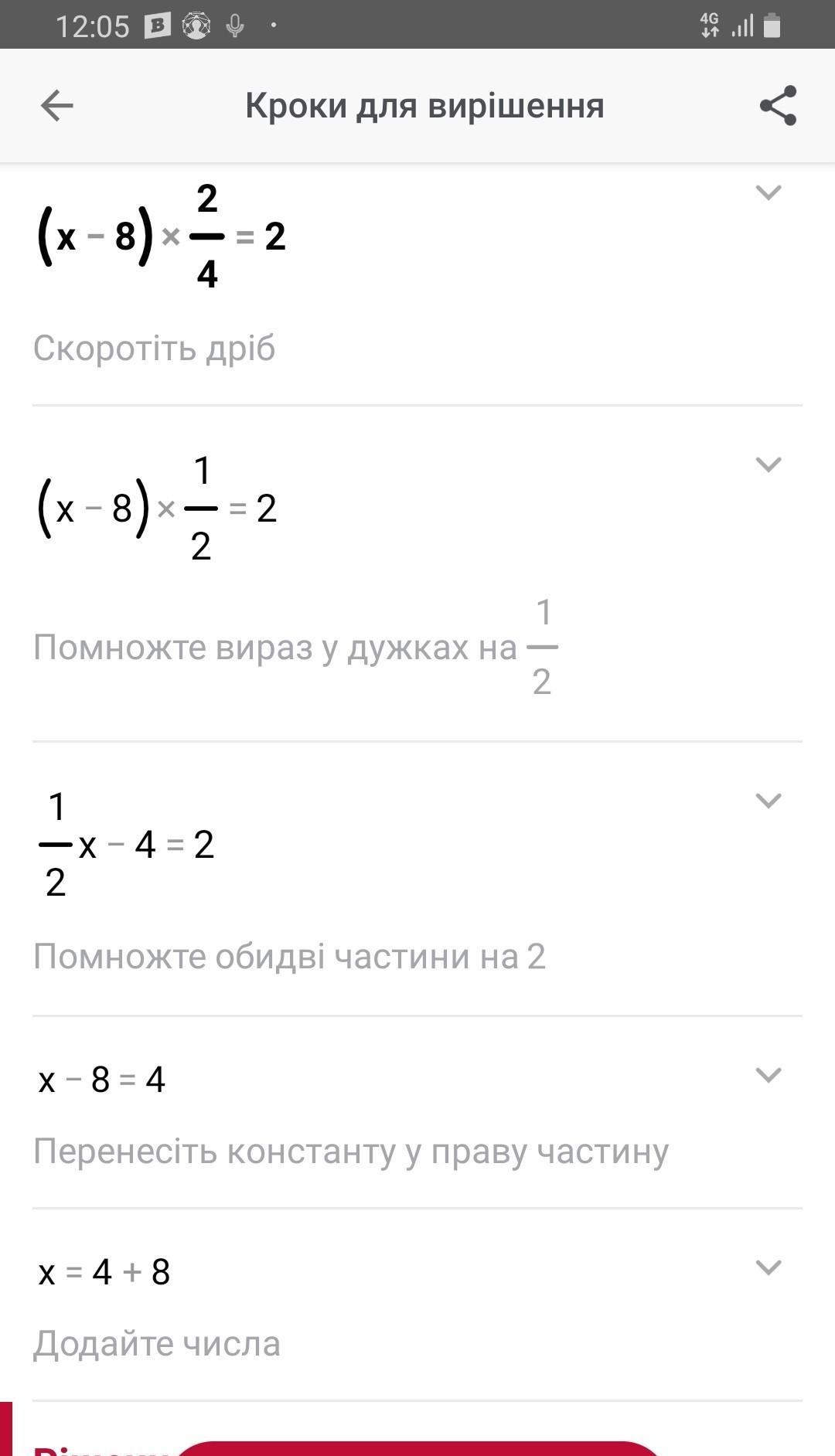835x1456 pixels.
Task: Go back using the top-left arrow
Action: 56,106
